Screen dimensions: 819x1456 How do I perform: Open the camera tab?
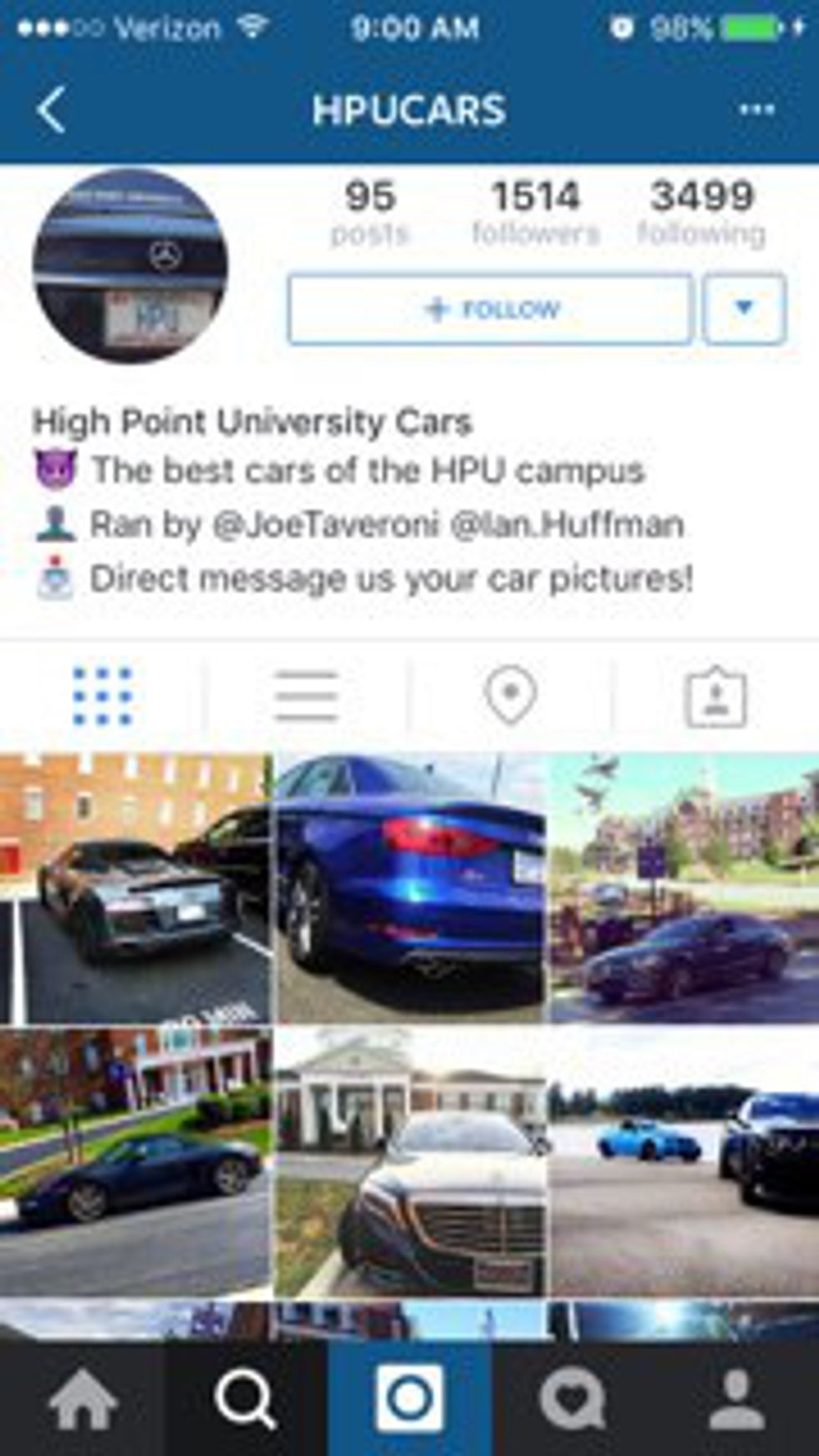point(409,1399)
